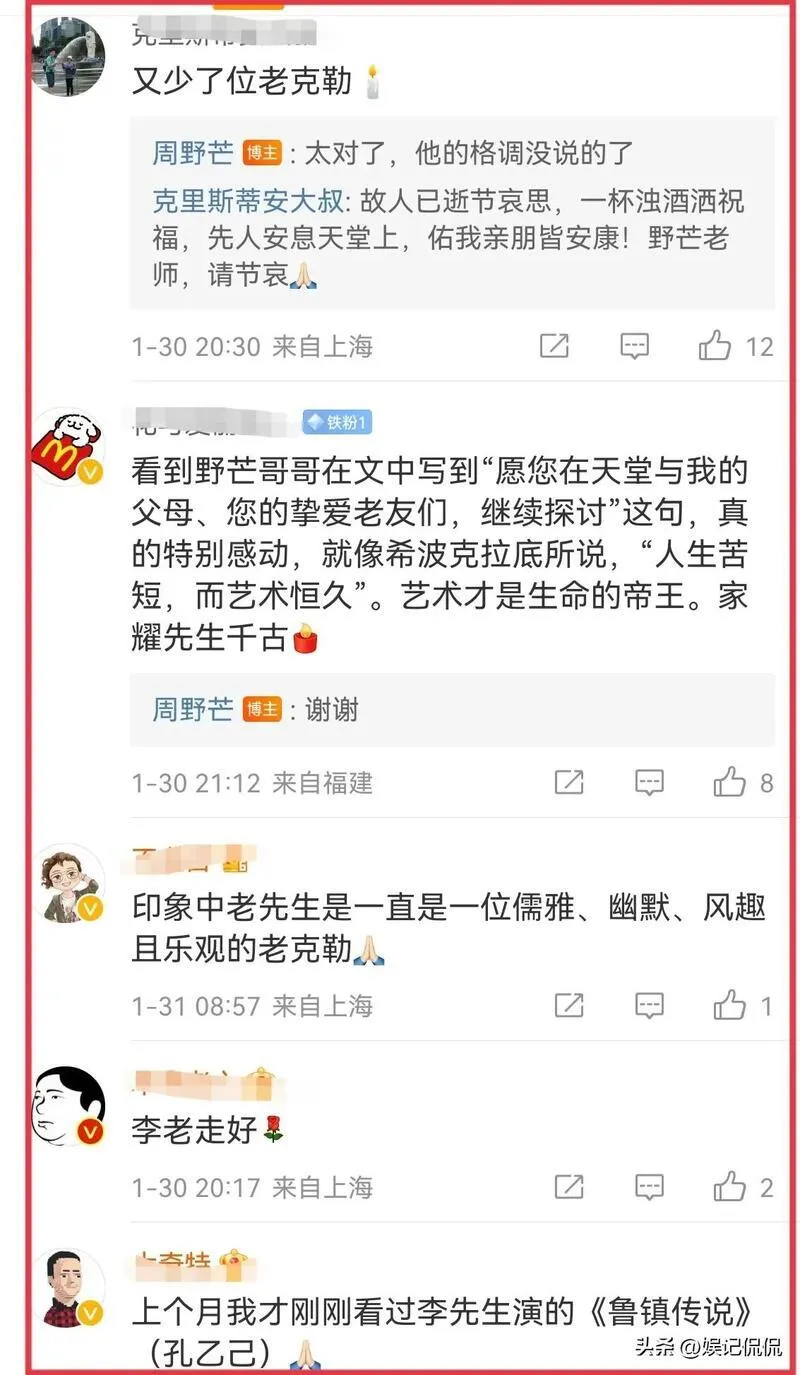Reply to the comment posted 1-30 21:12
The width and height of the screenshot is (800, 1375).
[649, 782]
